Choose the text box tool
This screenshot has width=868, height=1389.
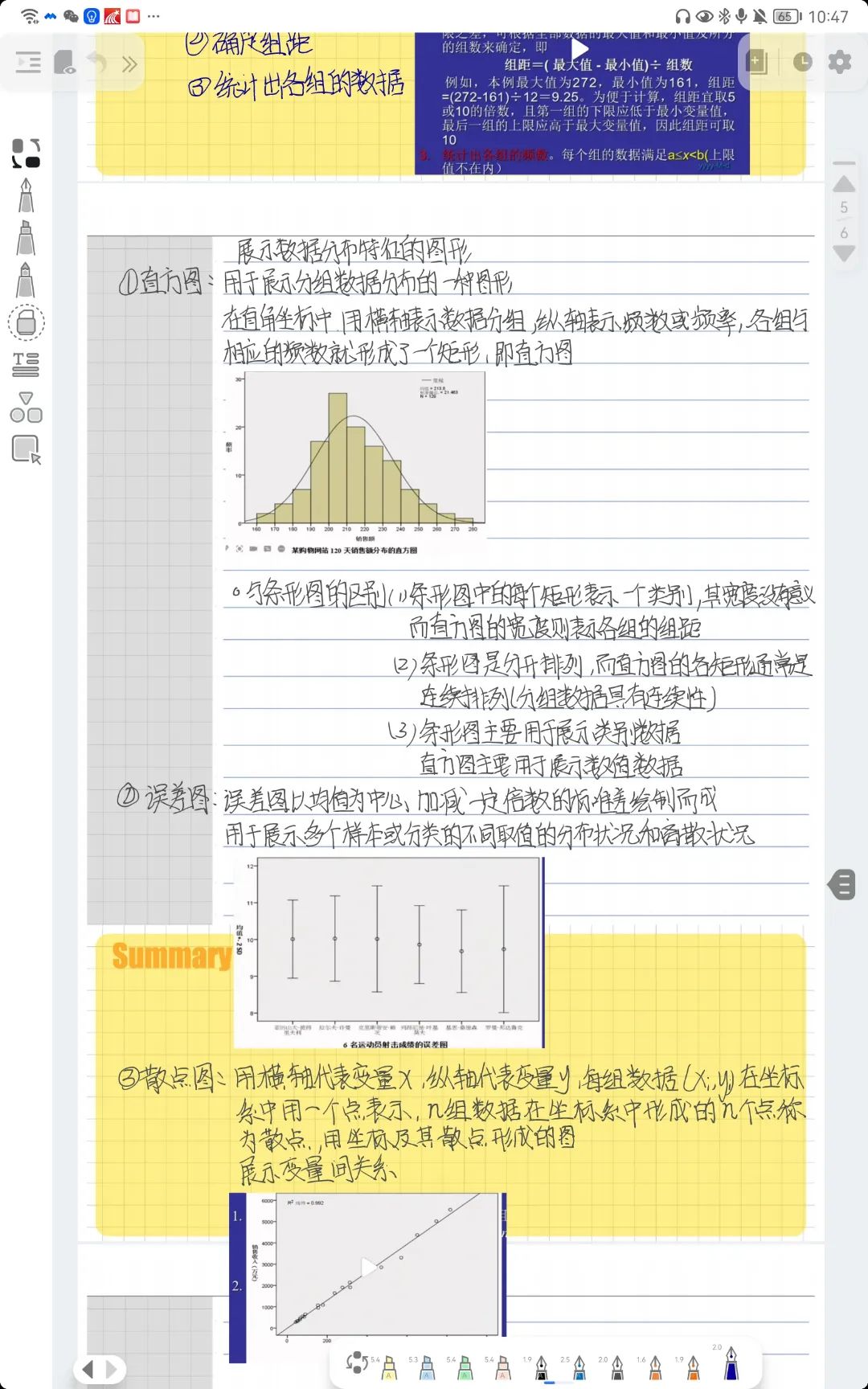pos(26,364)
